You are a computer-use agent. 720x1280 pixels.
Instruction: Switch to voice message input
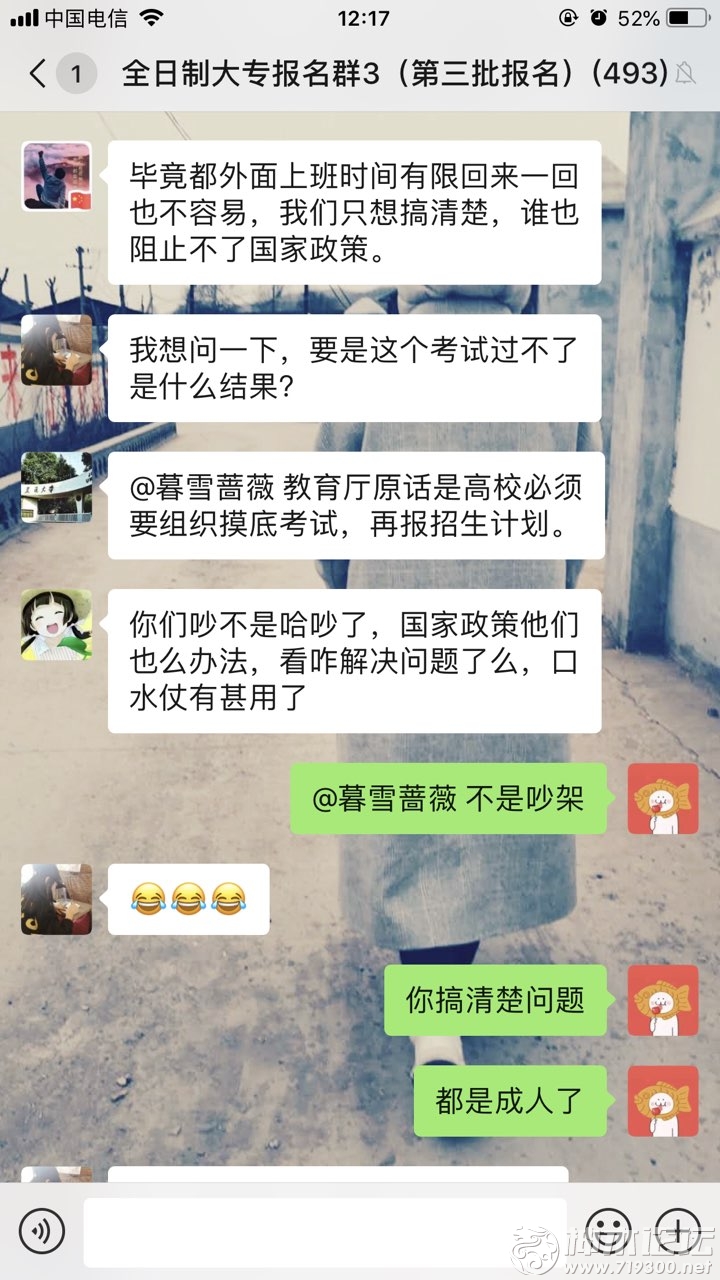[x=42, y=1230]
